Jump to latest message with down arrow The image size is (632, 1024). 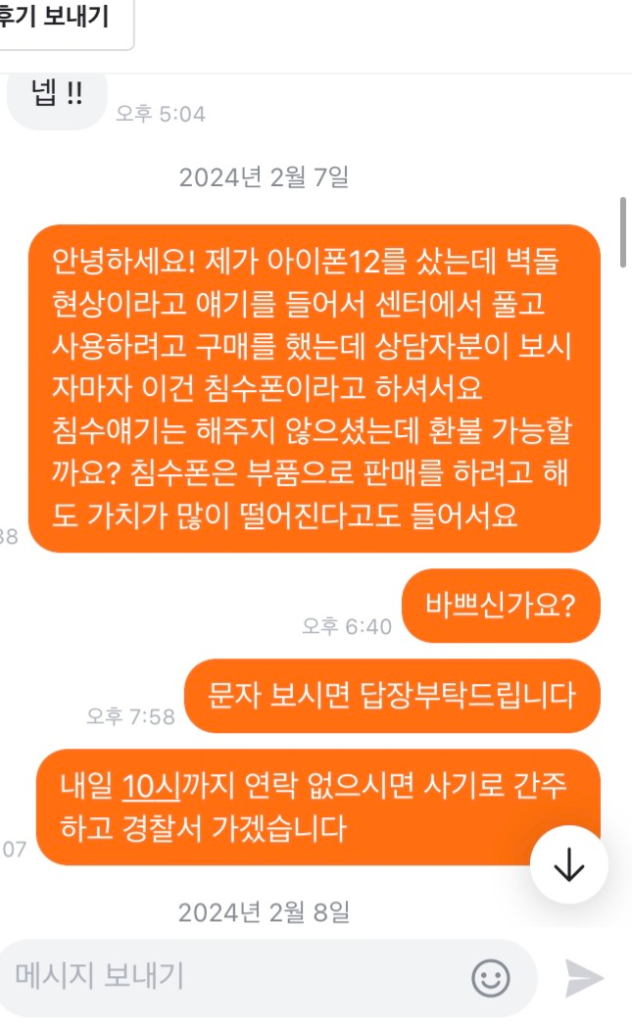tap(568, 866)
